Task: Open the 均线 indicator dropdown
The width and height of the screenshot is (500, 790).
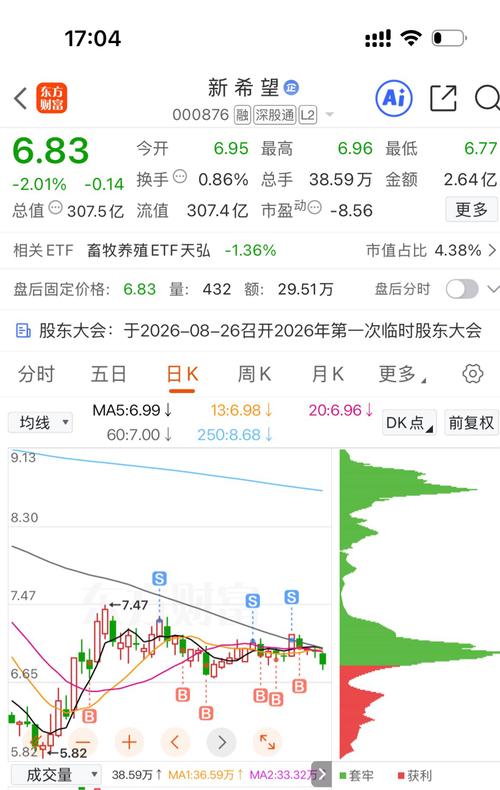Action: pyautogui.click(x=40, y=423)
